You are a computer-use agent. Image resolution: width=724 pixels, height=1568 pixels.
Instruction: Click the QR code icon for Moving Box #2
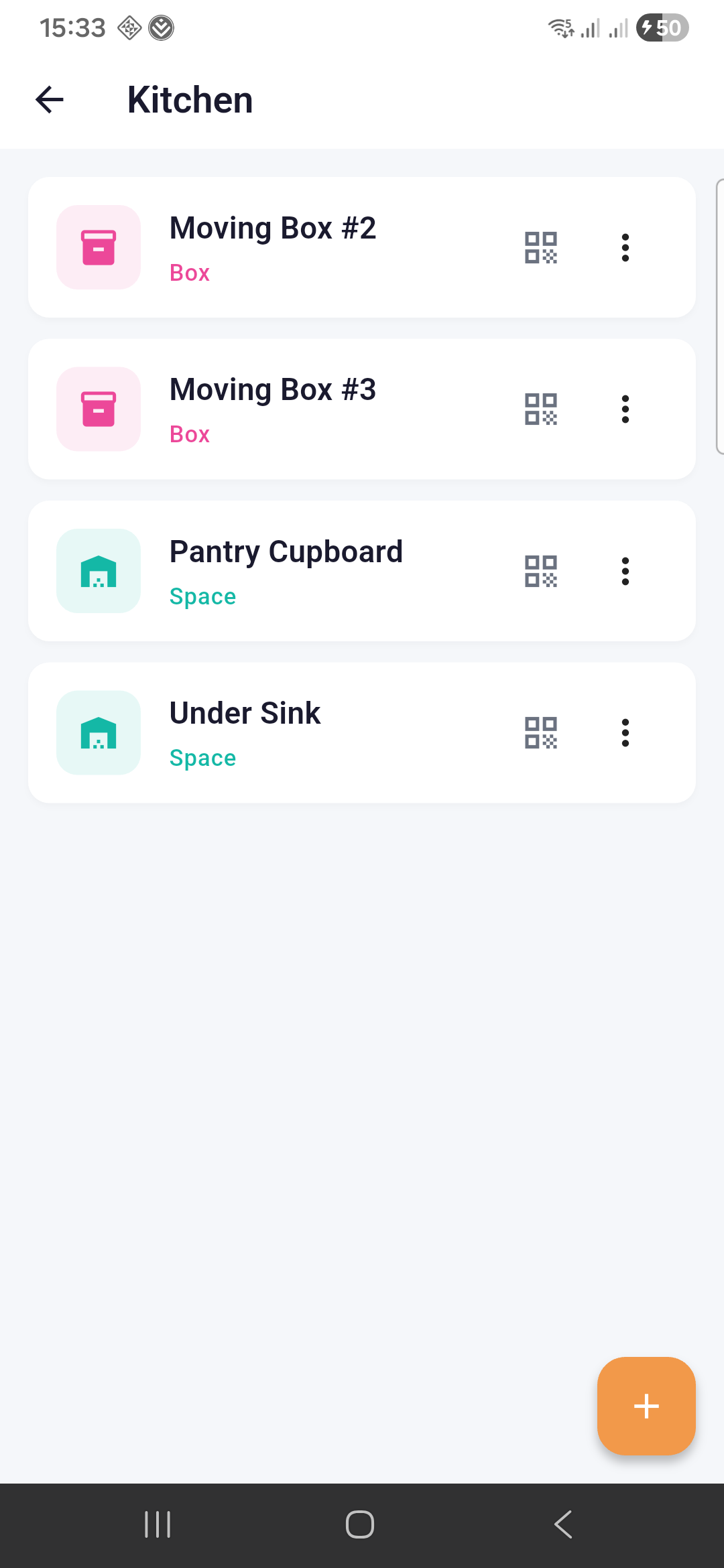(540, 247)
